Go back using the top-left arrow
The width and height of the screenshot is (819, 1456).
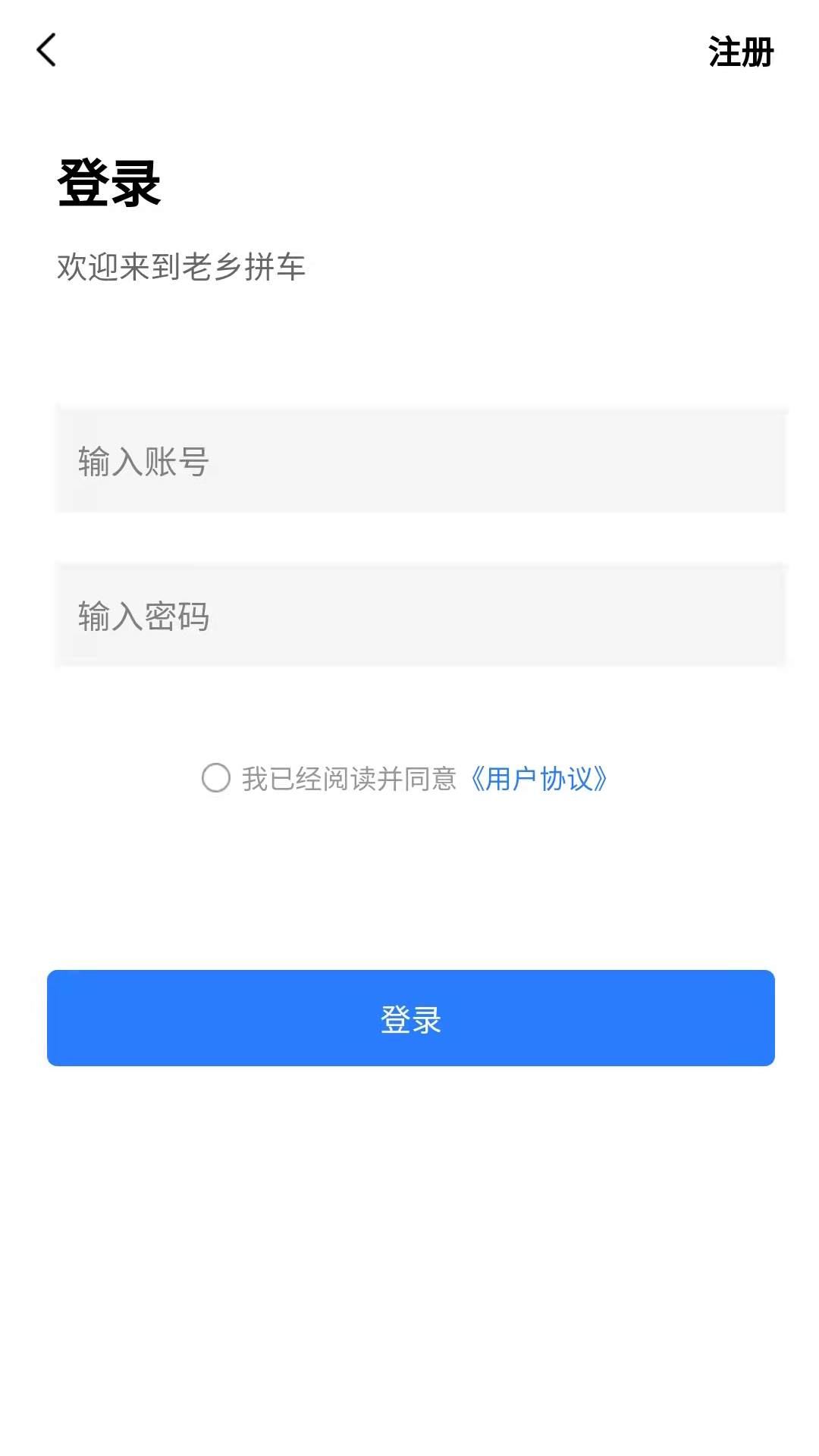(x=46, y=50)
